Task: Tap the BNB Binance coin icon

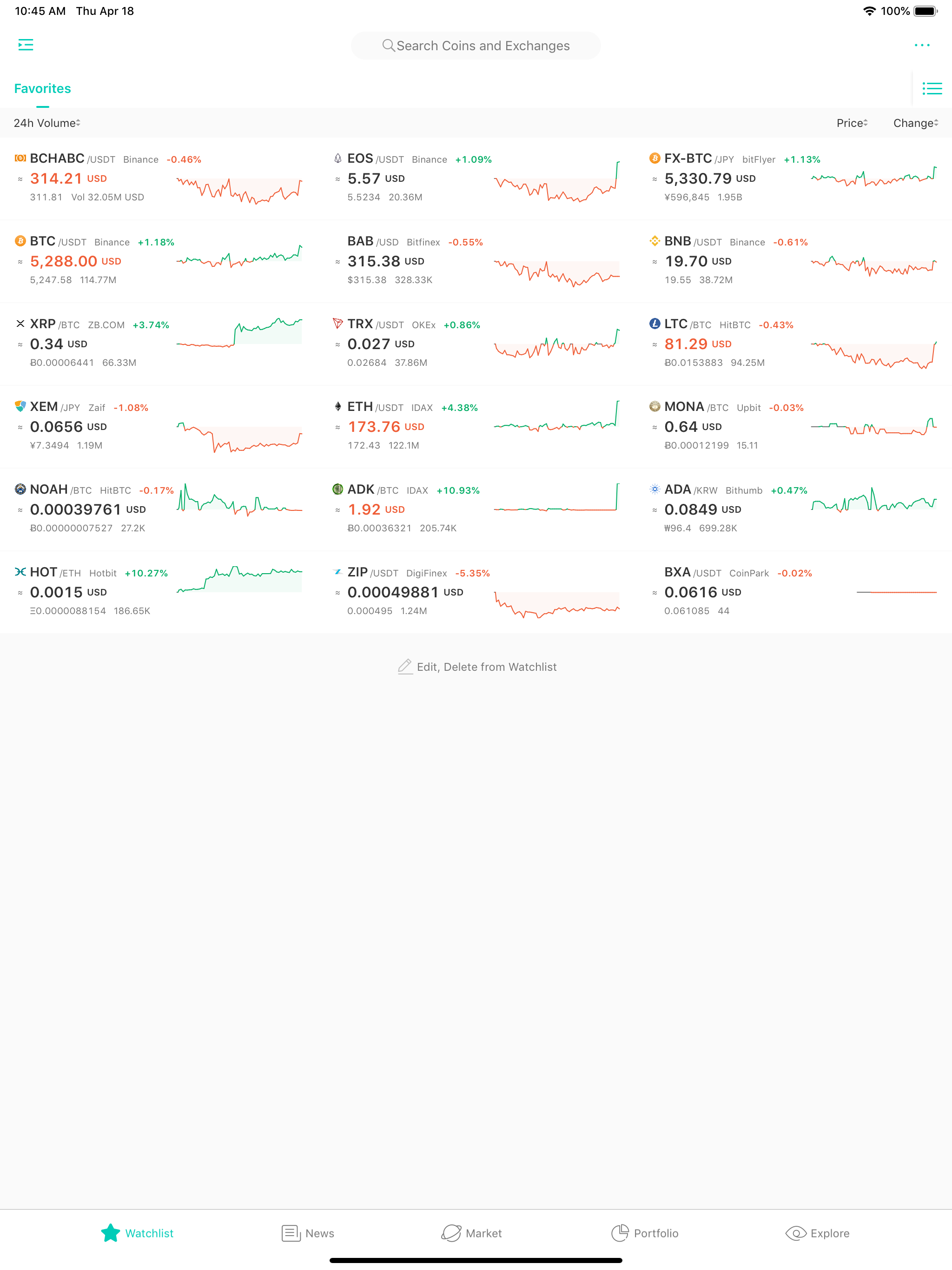Action: tap(654, 241)
